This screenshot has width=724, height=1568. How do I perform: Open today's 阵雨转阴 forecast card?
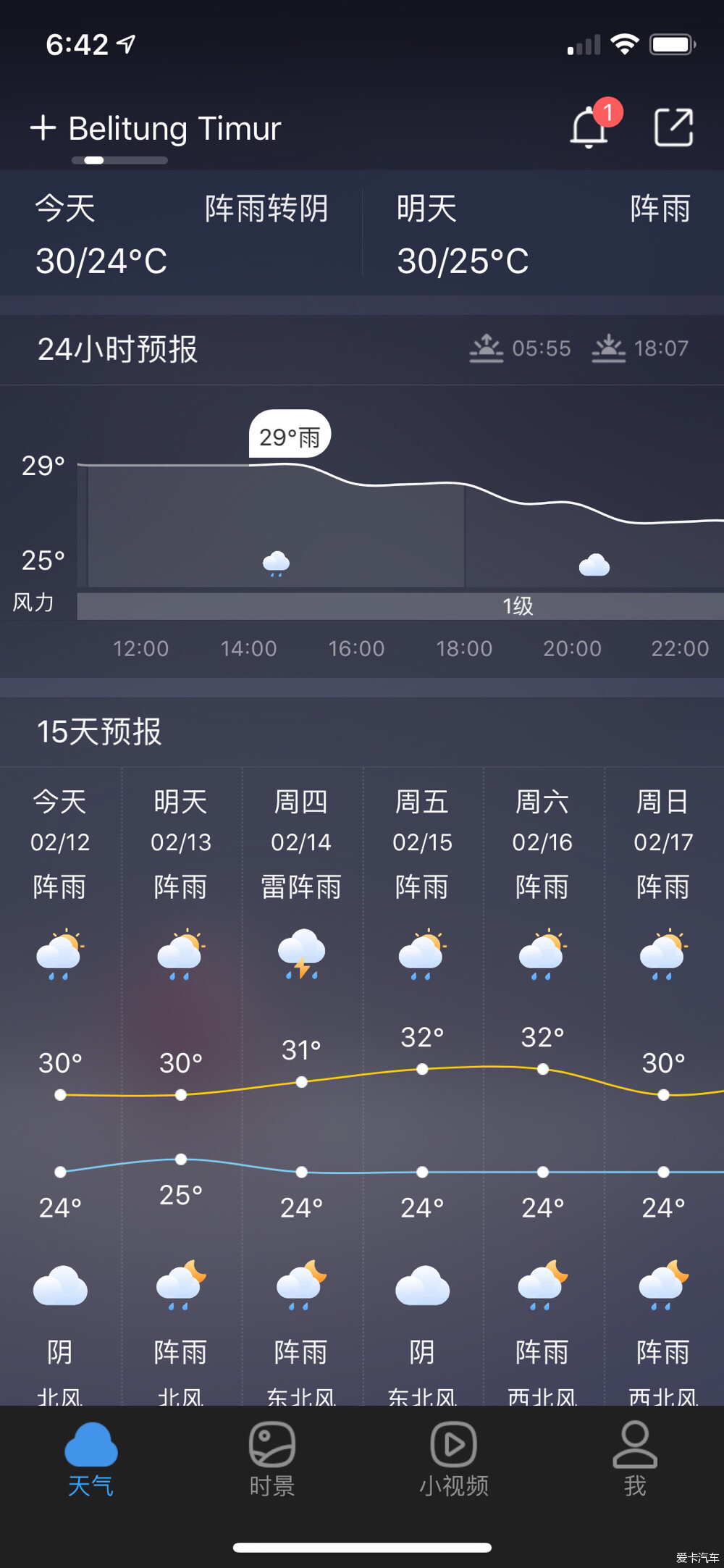click(x=181, y=233)
